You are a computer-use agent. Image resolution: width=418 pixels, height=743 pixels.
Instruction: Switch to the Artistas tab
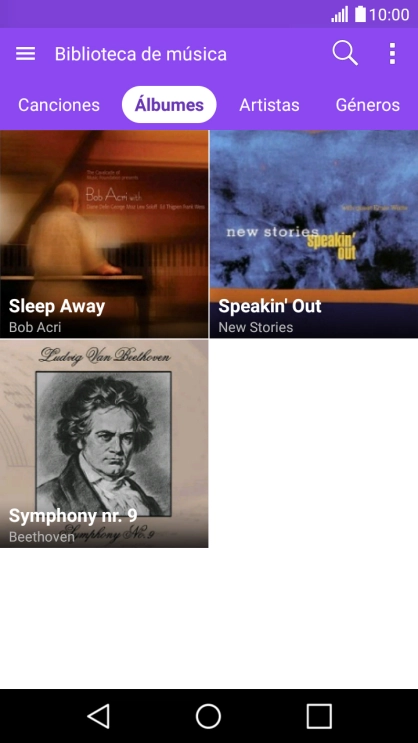click(x=269, y=105)
